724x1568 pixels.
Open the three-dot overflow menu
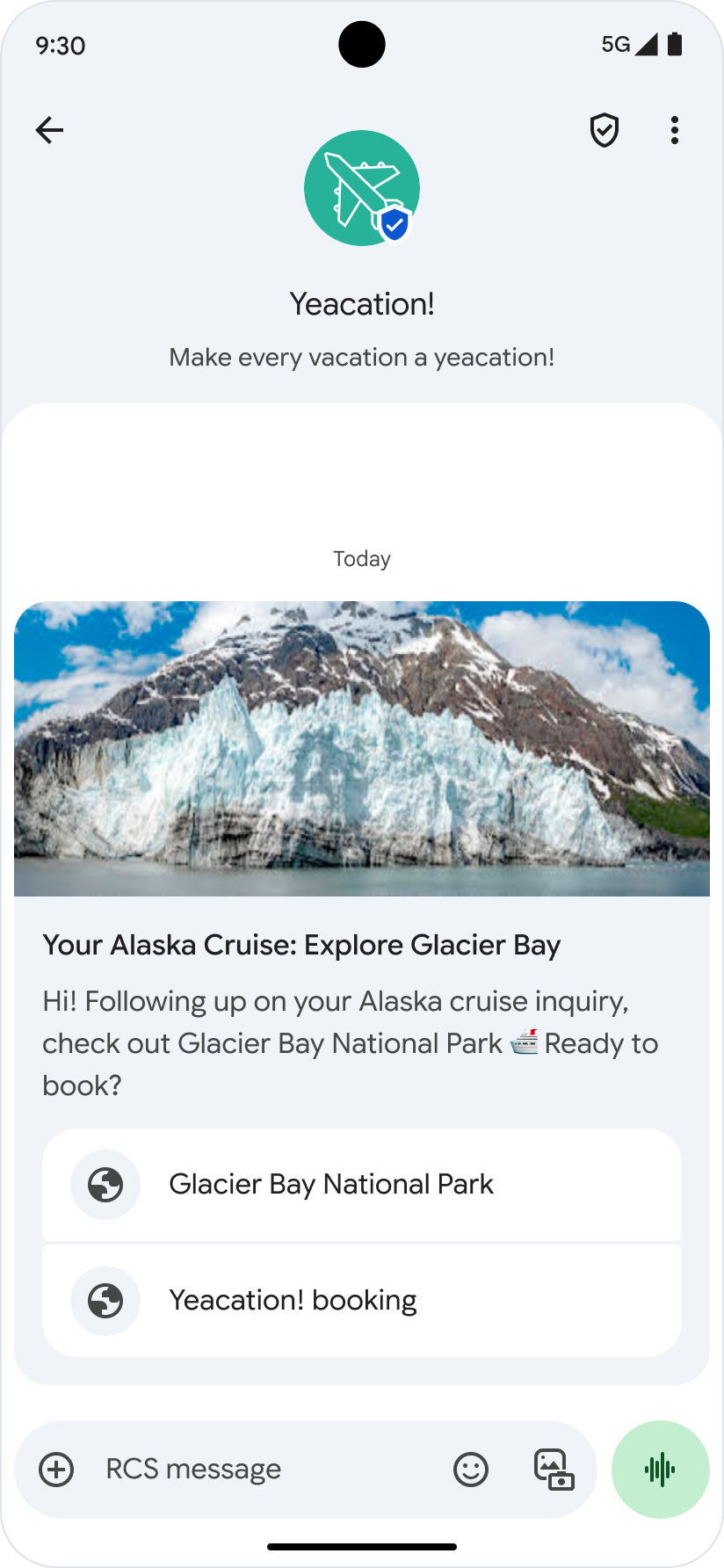click(x=674, y=130)
